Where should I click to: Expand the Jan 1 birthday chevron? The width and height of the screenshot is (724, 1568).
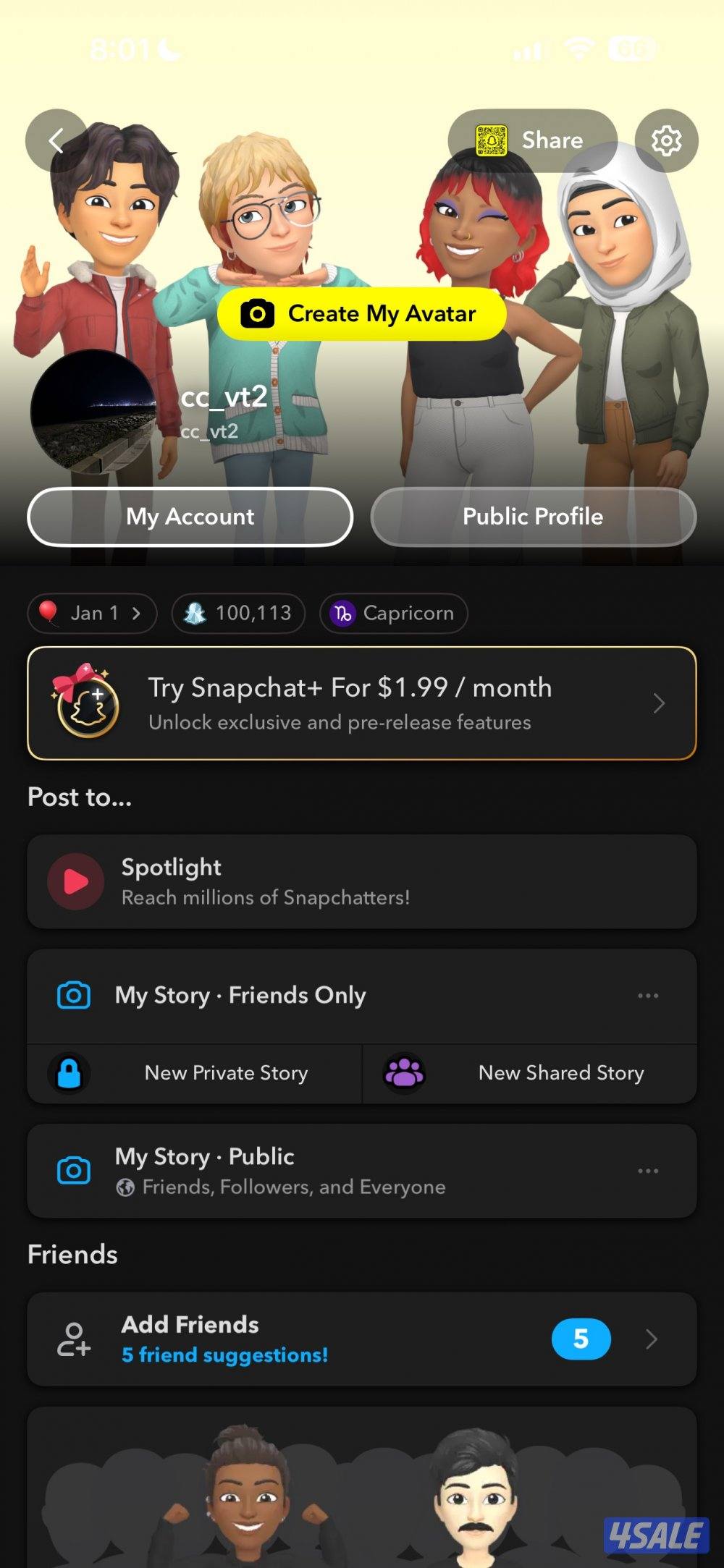138,613
